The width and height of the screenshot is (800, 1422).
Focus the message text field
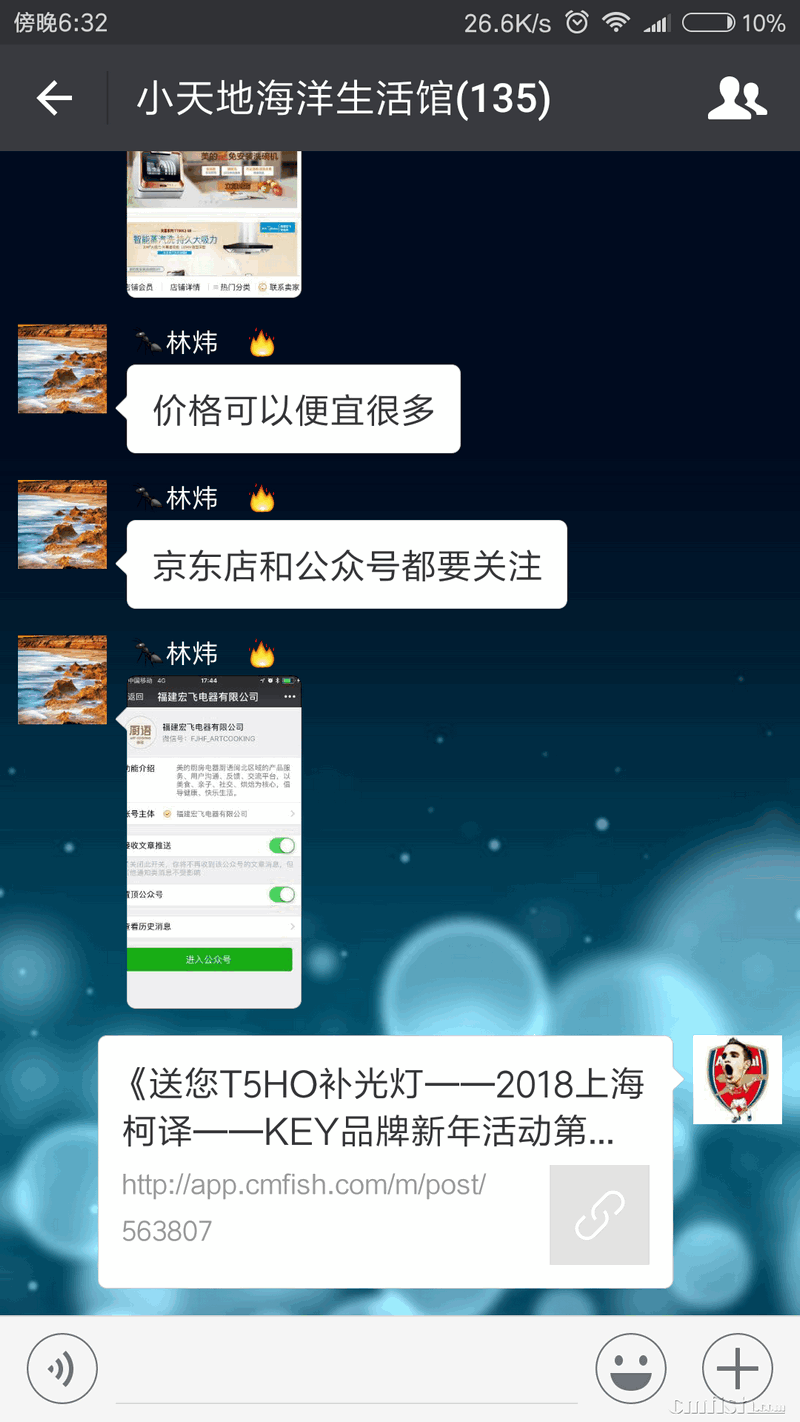tap(345, 1372)
